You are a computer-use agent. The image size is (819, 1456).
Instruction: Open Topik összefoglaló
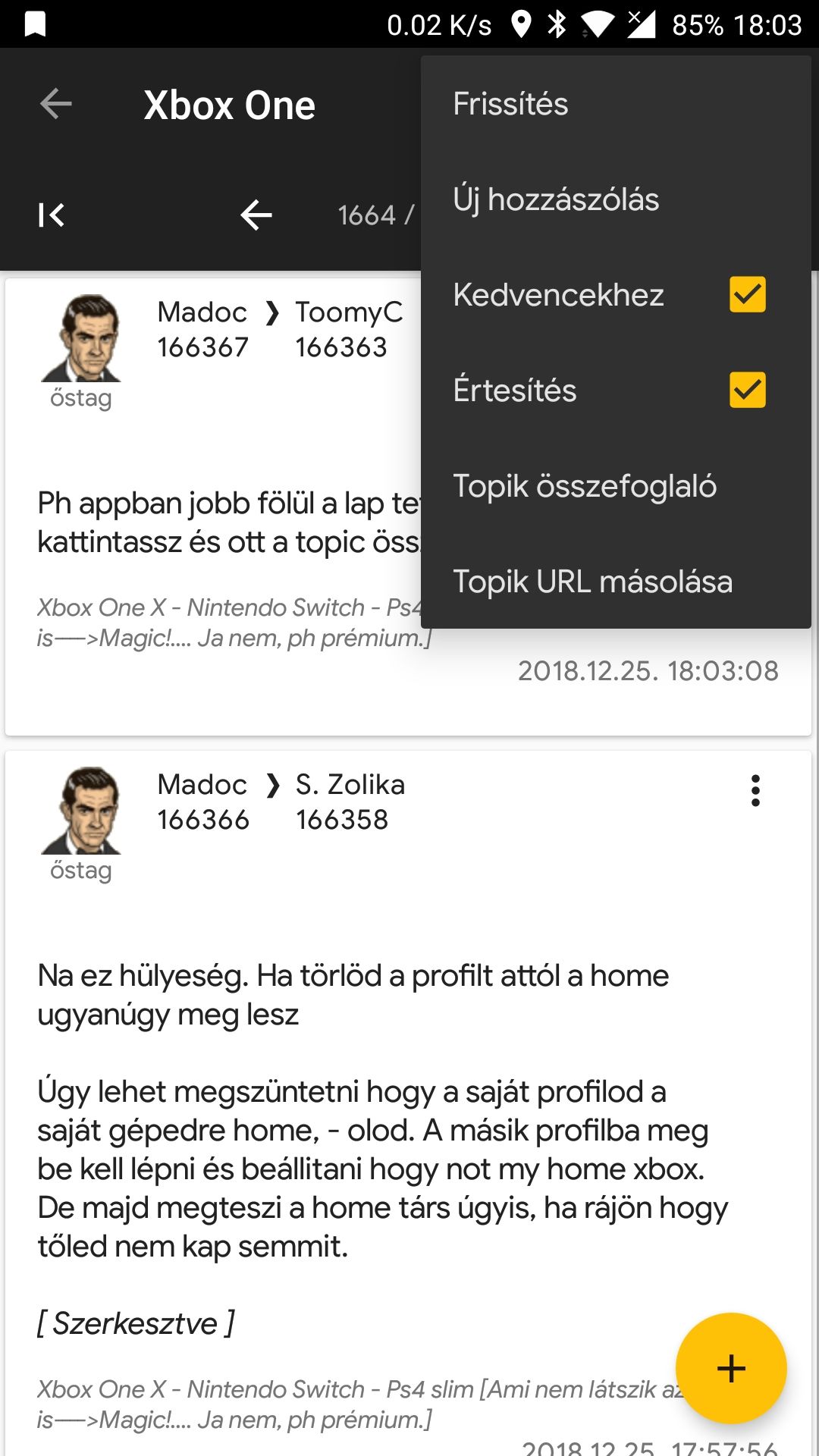(584, 486)
